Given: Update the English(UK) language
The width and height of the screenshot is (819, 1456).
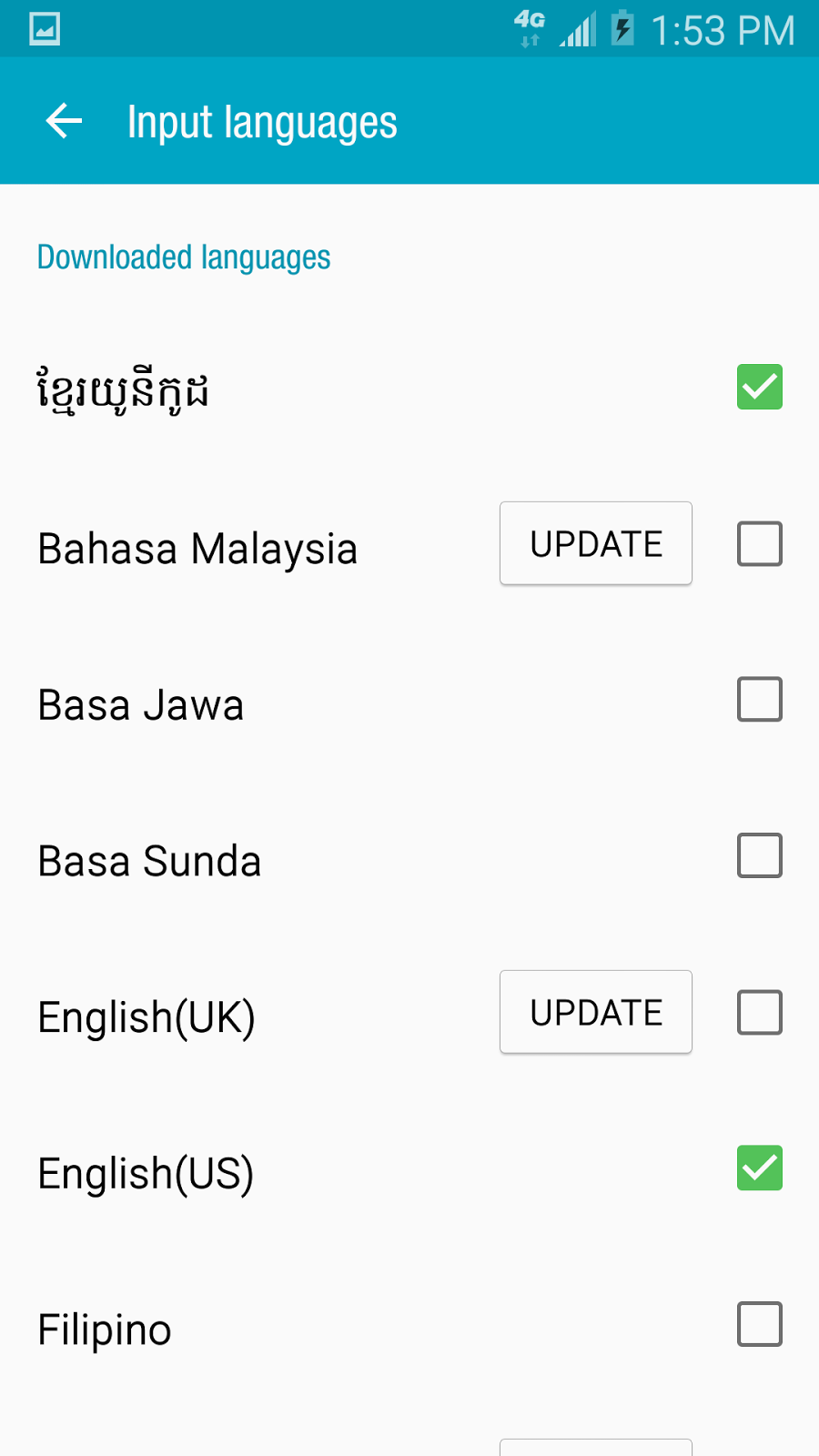Looking at the screenshot, I should point(596,1012).
